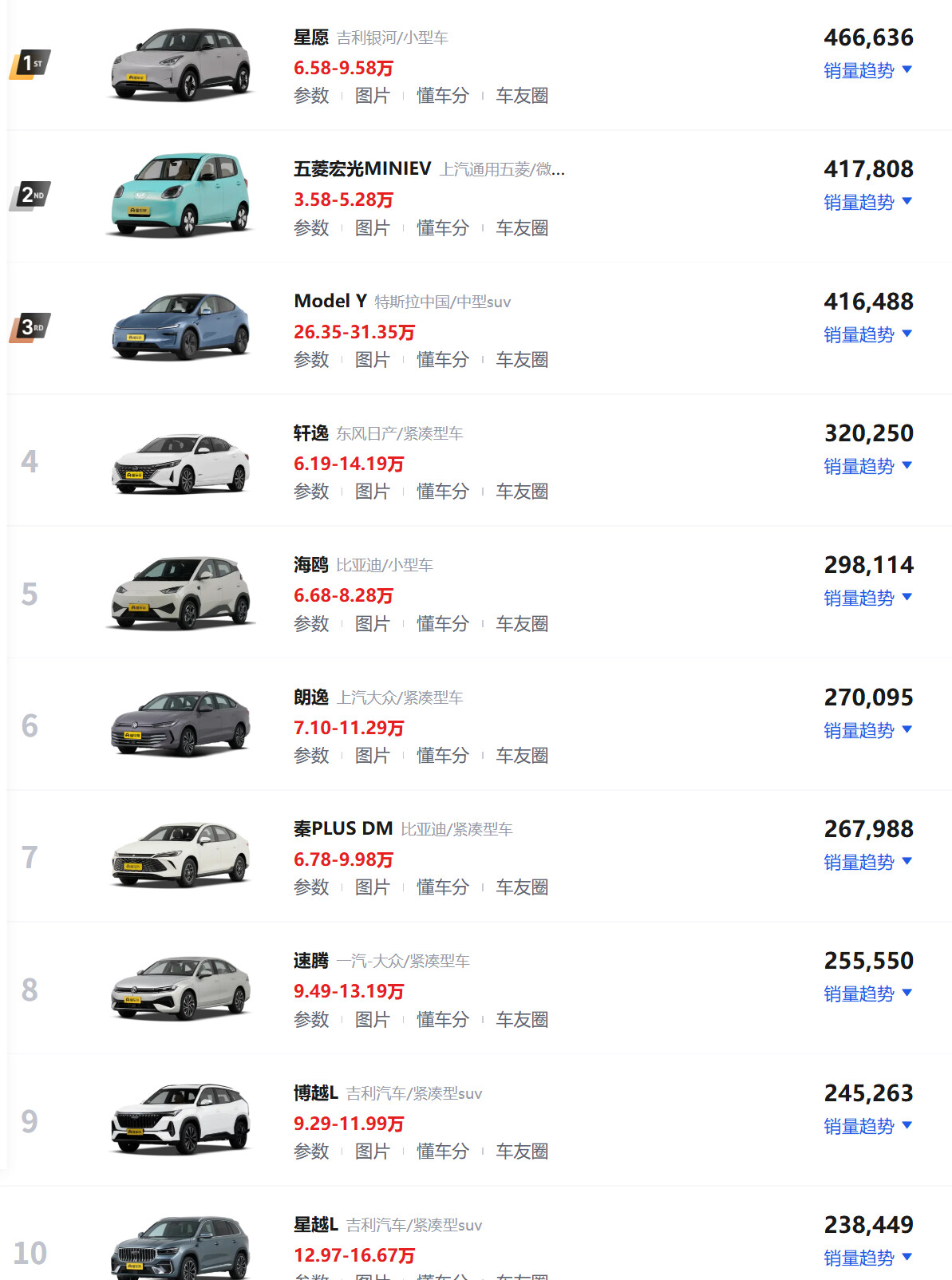
Task: Open the 轩逸 model title
Action: pyautogui.click(x=310, y=433)
